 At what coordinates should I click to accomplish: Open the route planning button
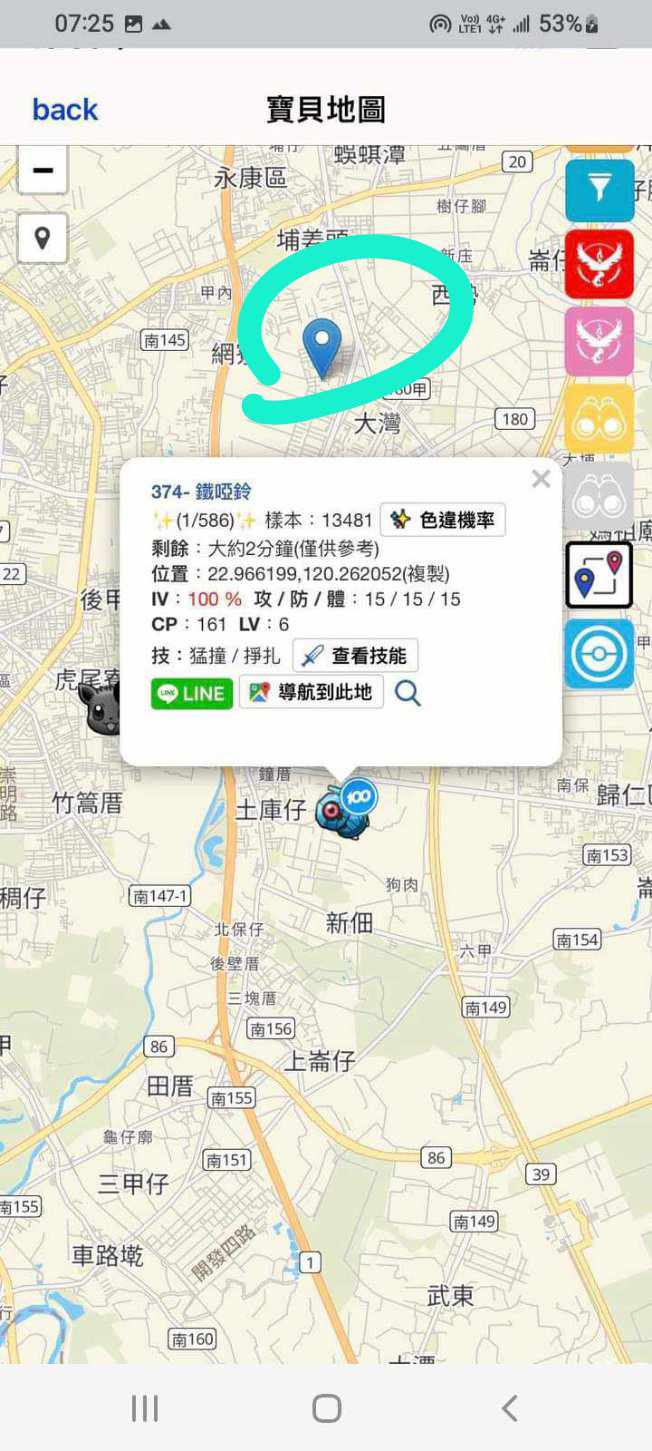tap(599, 575)
